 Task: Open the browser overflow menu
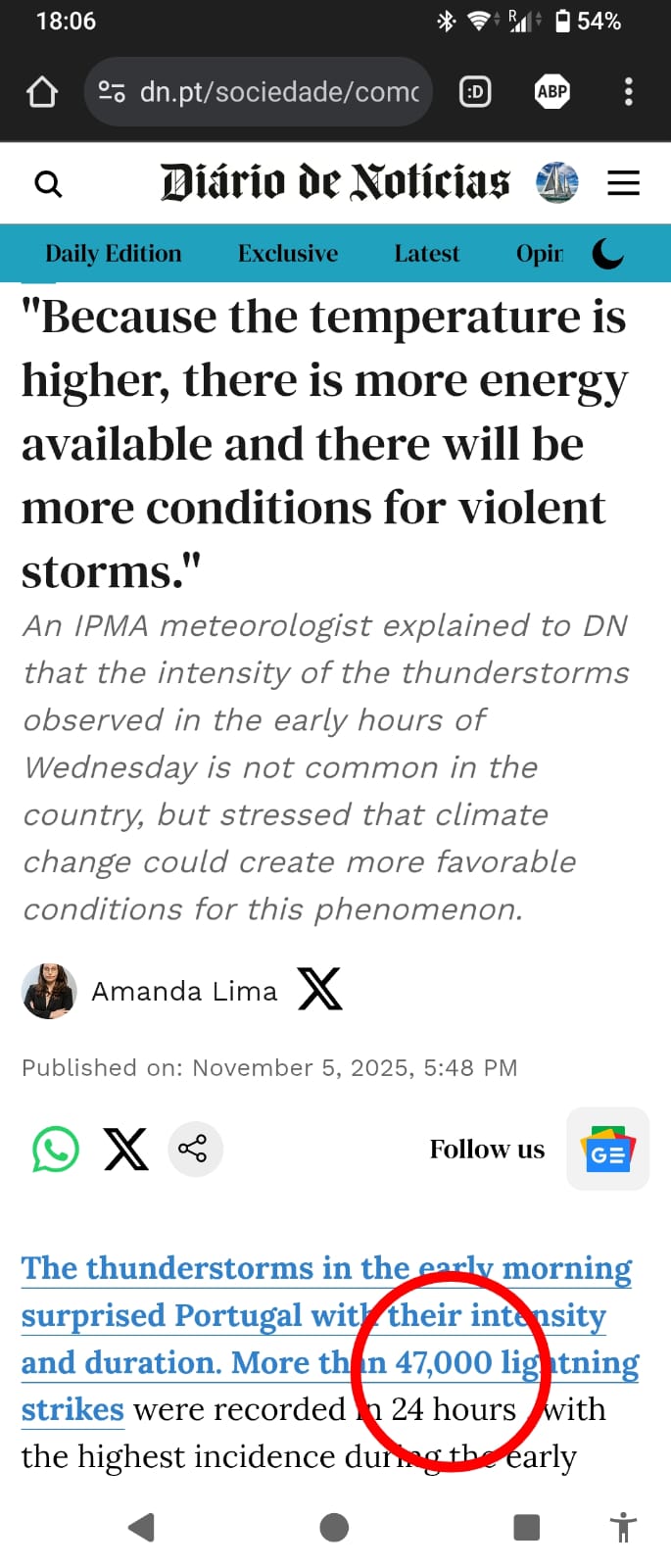629,92
